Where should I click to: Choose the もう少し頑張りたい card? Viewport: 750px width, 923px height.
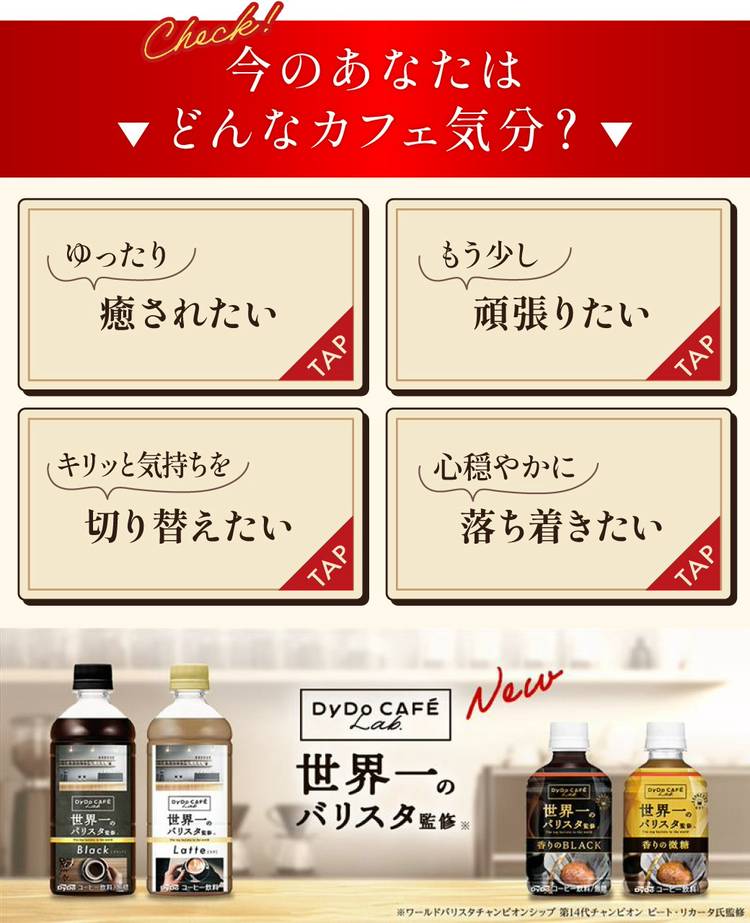(558, 295)
